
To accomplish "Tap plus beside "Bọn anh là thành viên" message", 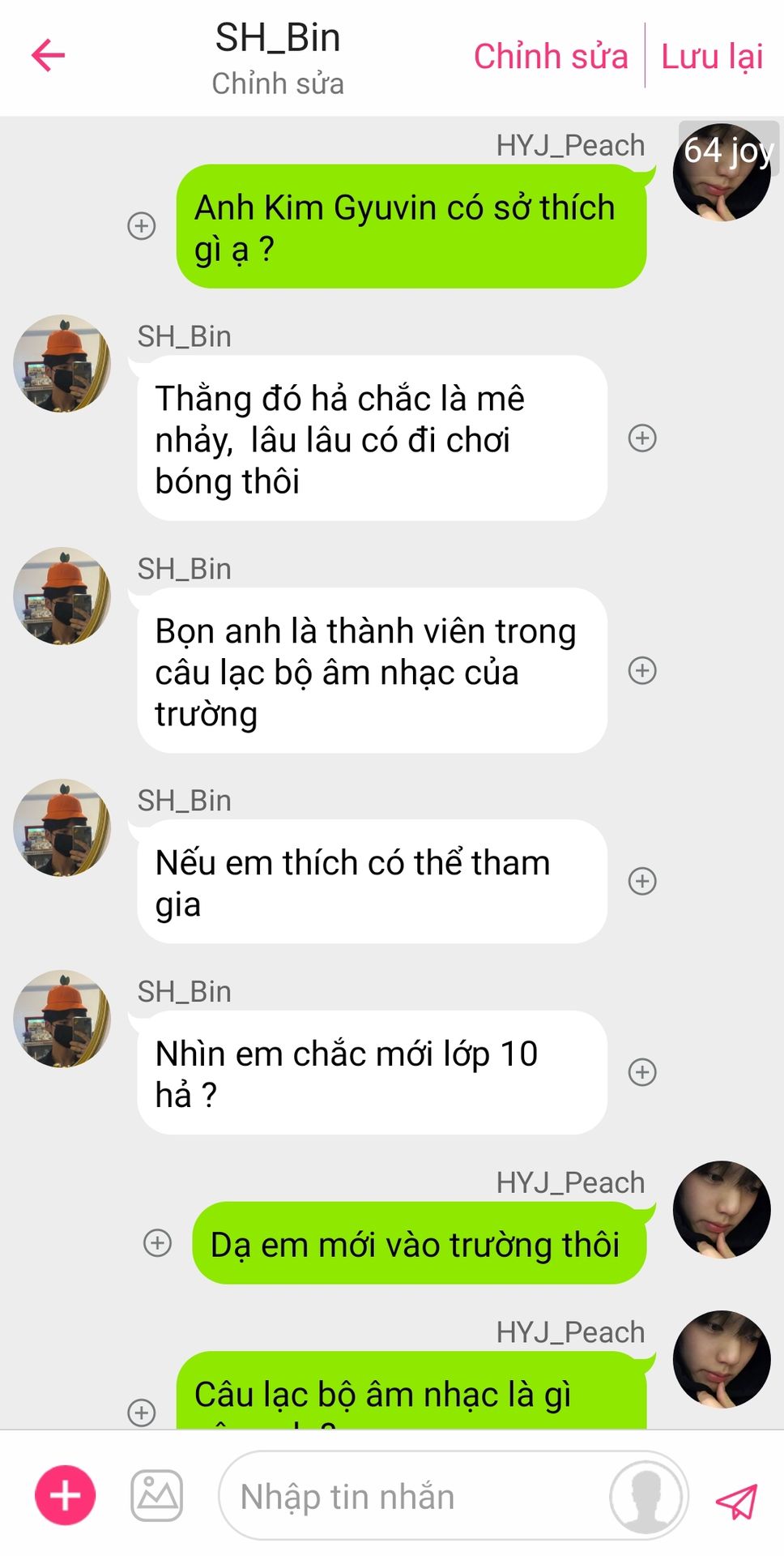I will [x=642, y=670].
